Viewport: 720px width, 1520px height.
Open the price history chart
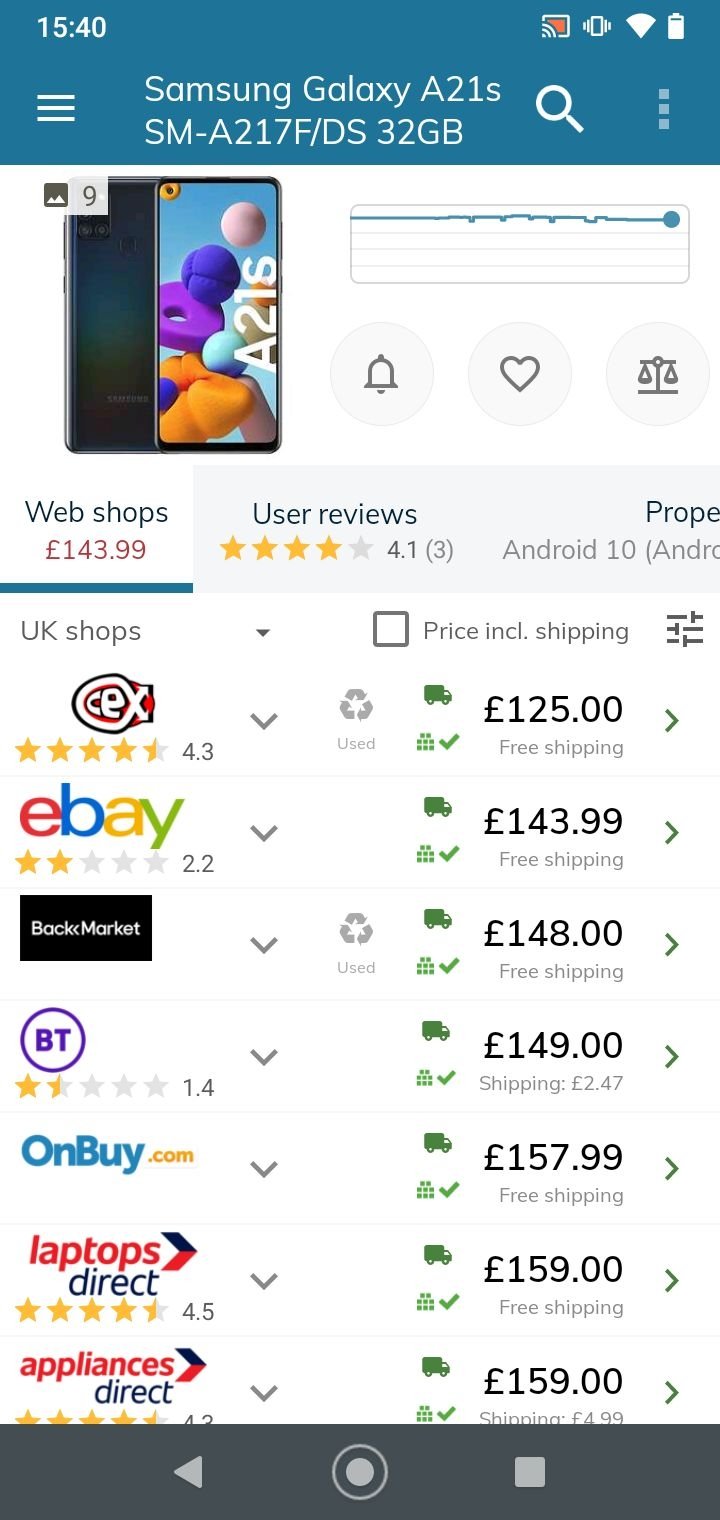click(x=519, y=243)
